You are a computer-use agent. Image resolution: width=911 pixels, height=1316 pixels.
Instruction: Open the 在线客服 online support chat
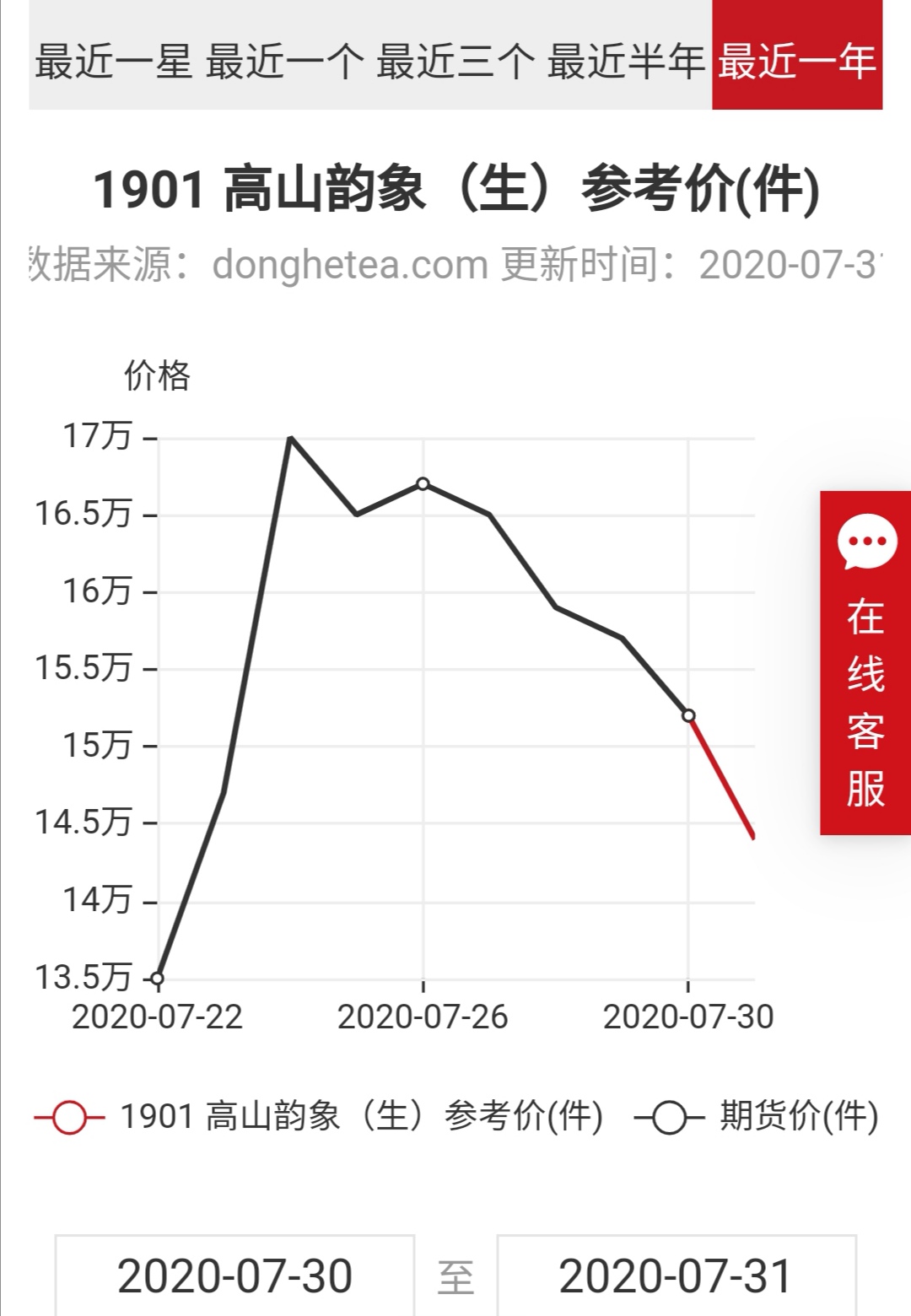point(865,663)
